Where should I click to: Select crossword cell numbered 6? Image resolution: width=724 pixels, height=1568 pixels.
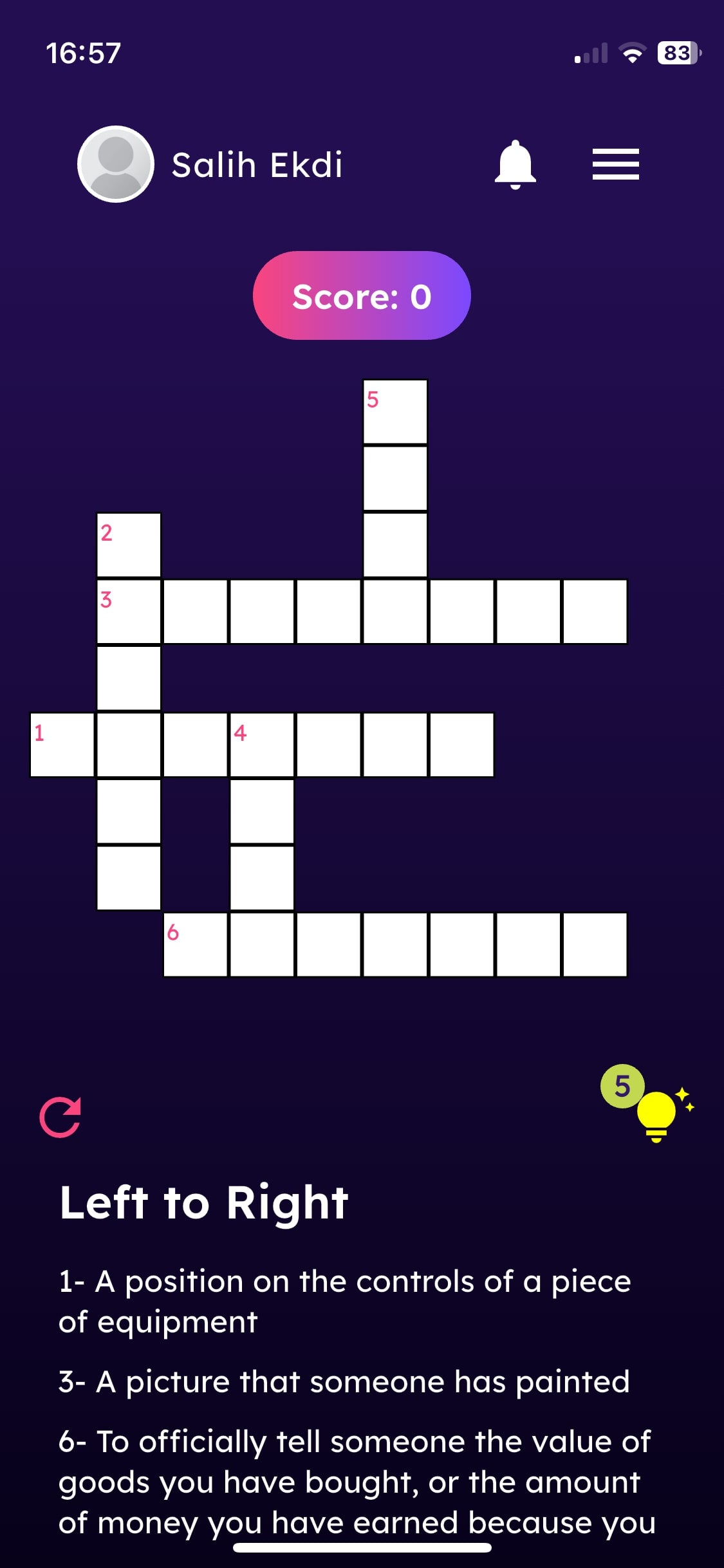195,944
